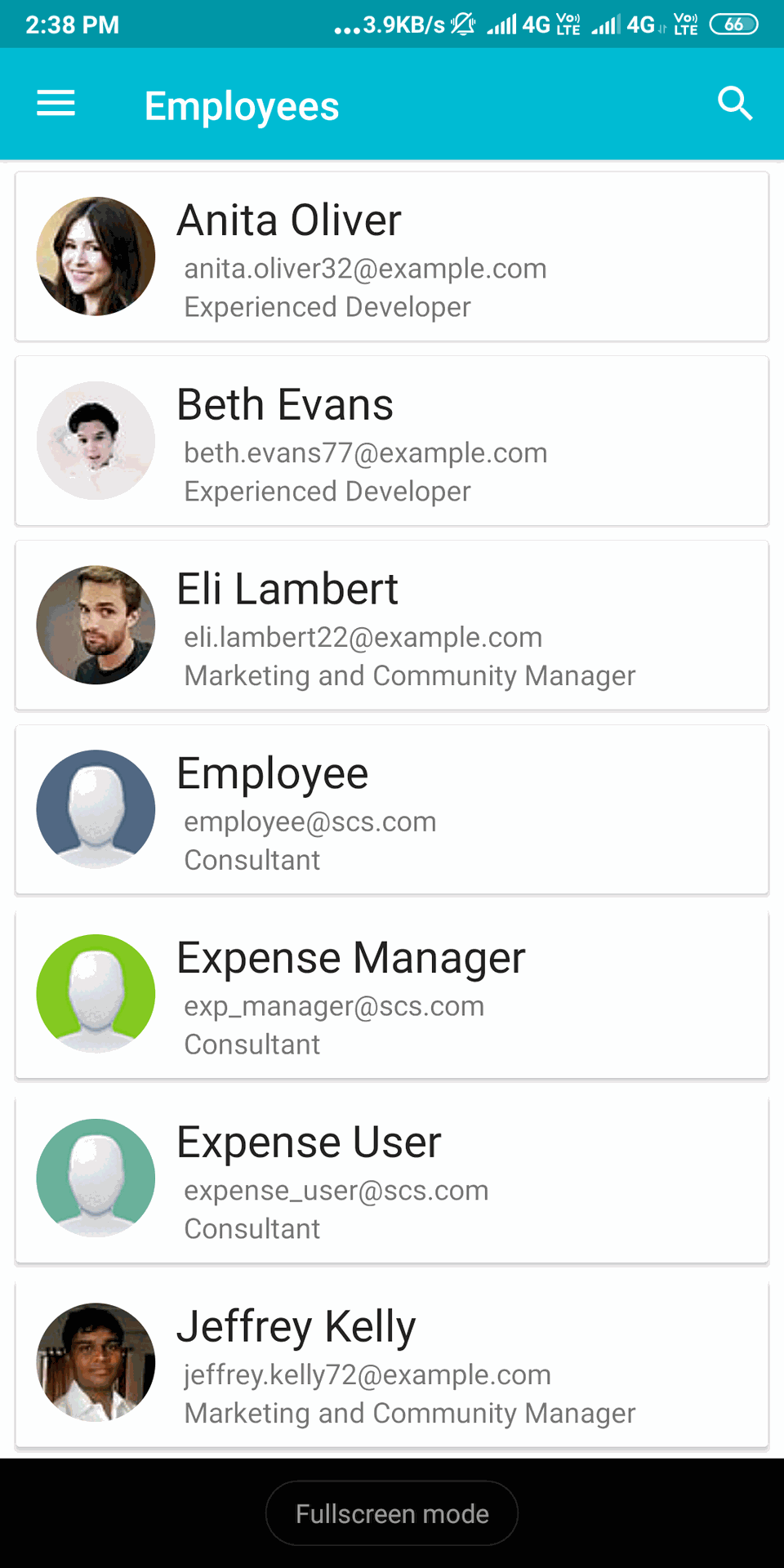This screenshot has height=1568, width=784.
Task: Tap the Fullscreen mode button
Action: tap(392, 1513)
